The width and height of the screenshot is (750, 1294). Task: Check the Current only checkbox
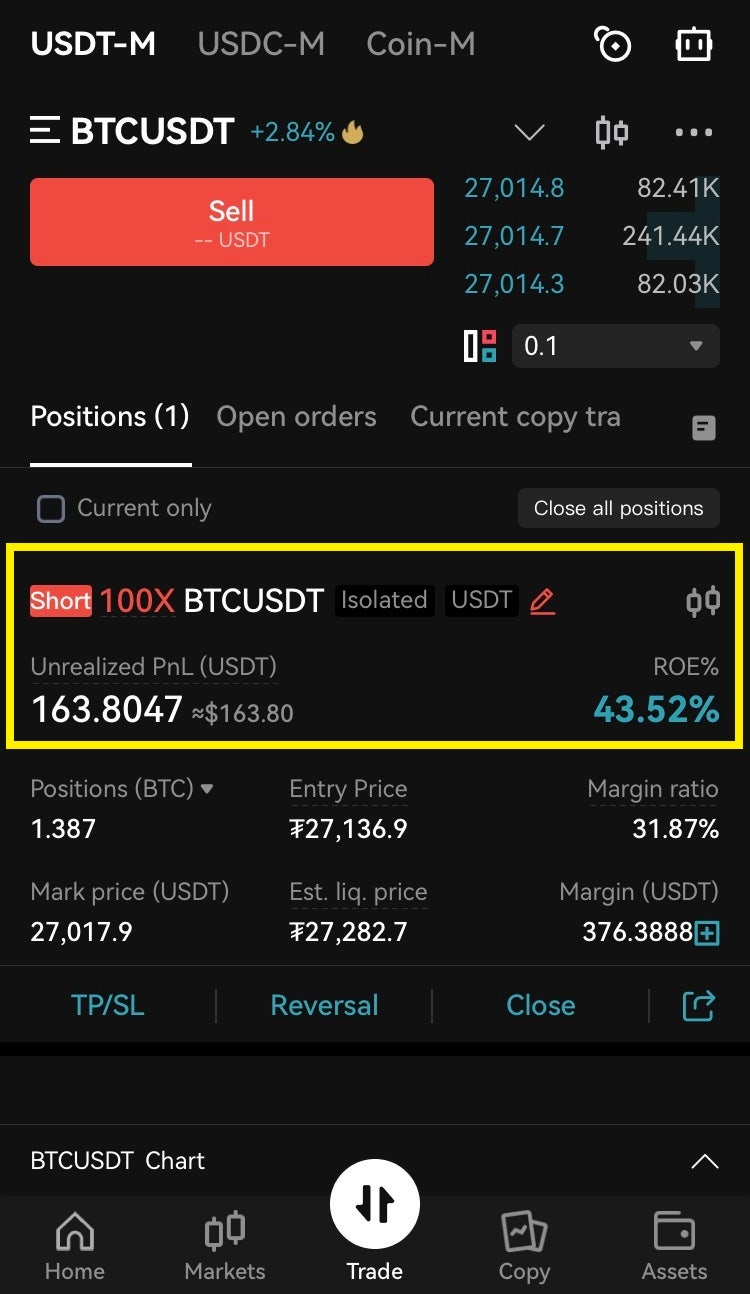[51, 509]
